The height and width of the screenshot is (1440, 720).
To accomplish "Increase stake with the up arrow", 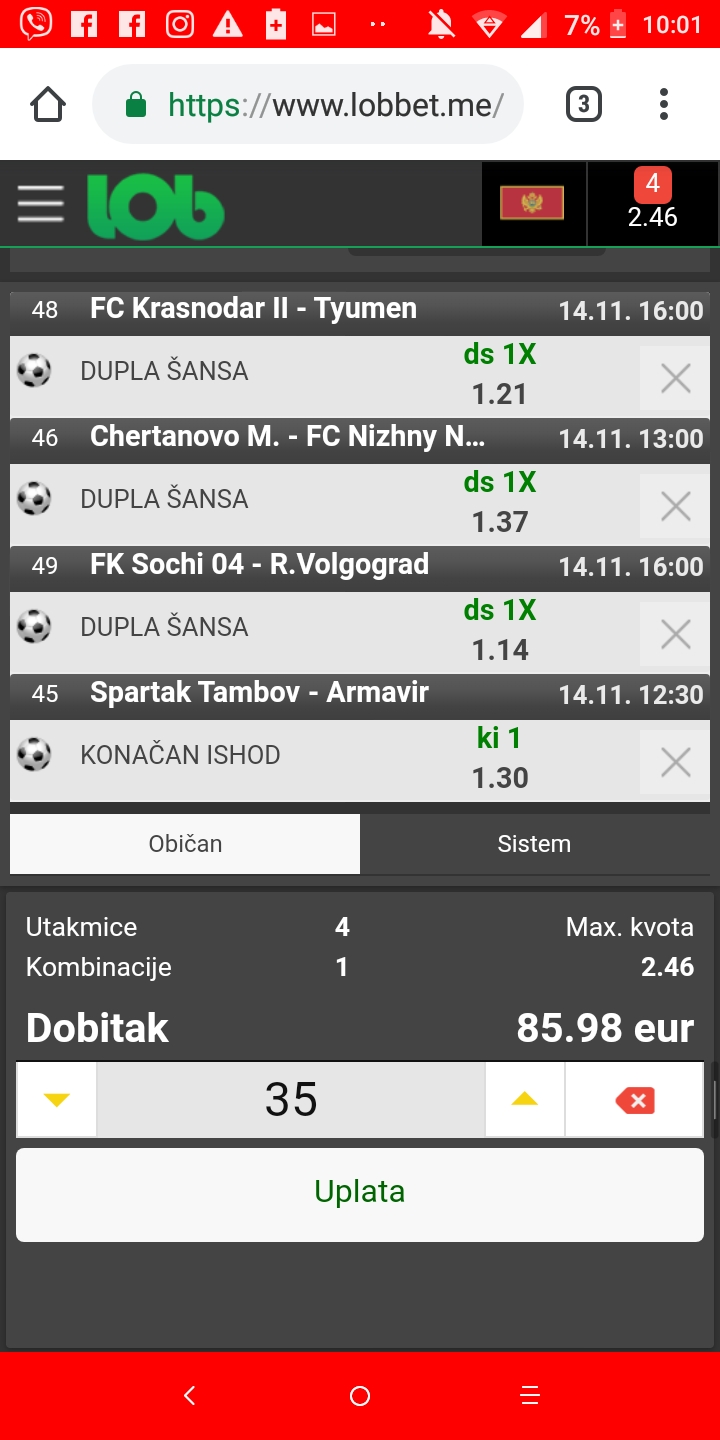I will tap(525, 1100).
